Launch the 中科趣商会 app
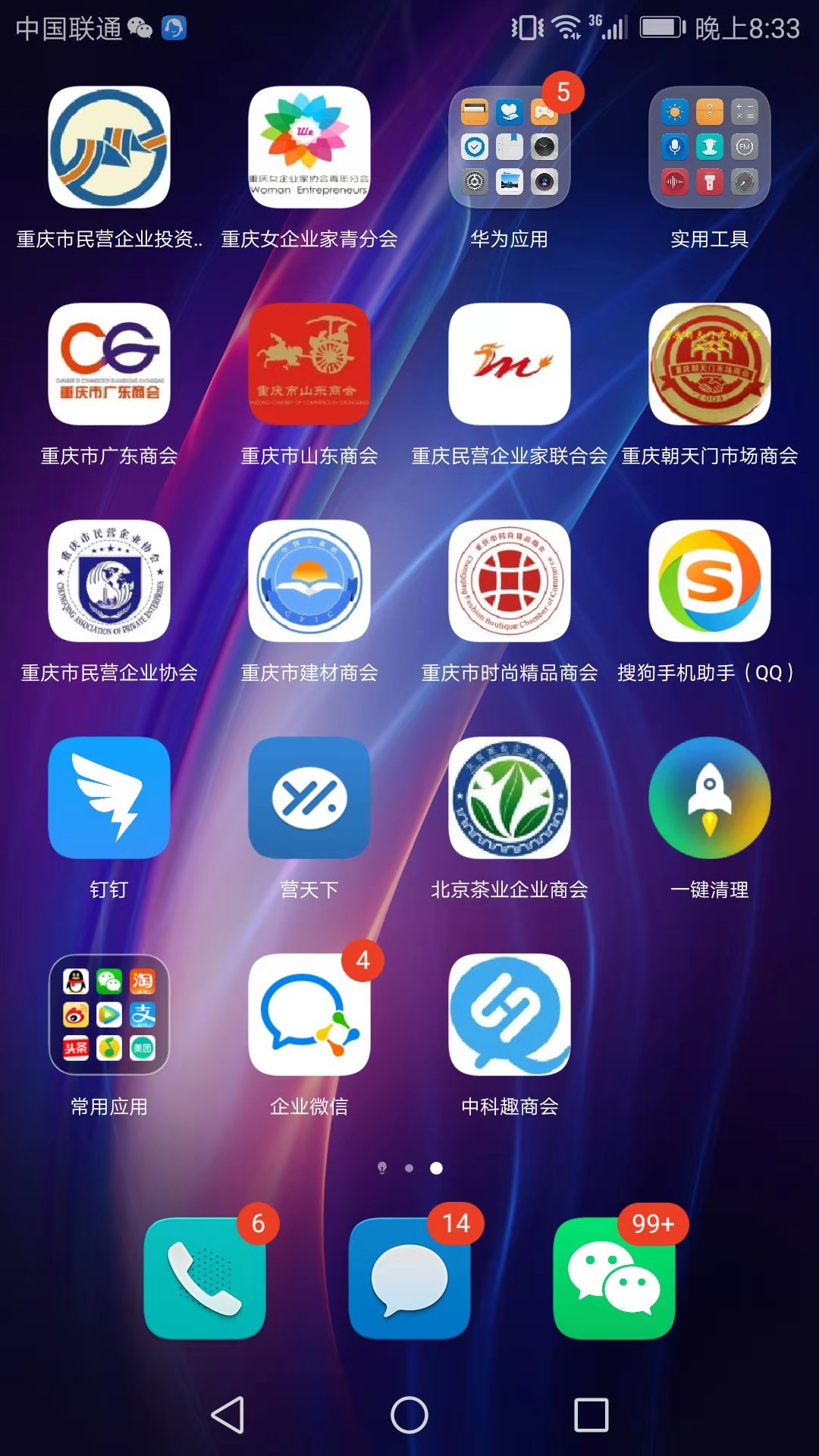 coord(510,1015)
